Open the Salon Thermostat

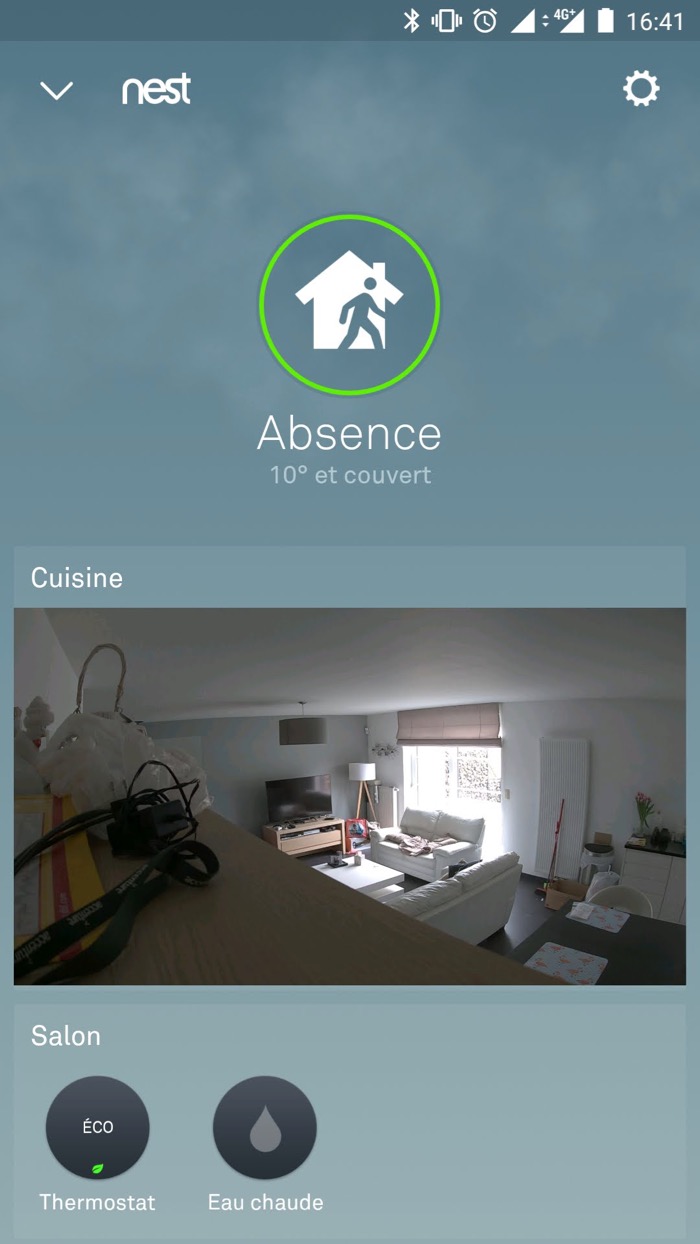pyautogui.click(x=98, y=1128)
